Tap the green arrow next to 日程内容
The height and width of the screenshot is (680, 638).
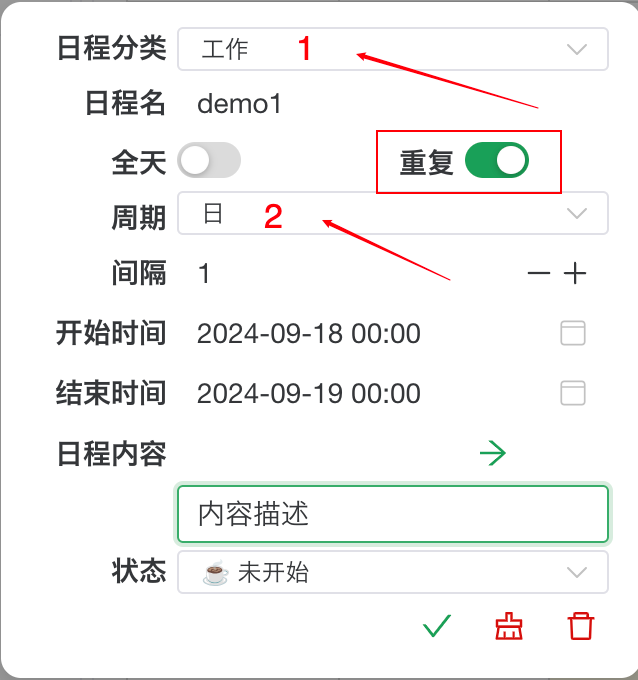(492, 454)
